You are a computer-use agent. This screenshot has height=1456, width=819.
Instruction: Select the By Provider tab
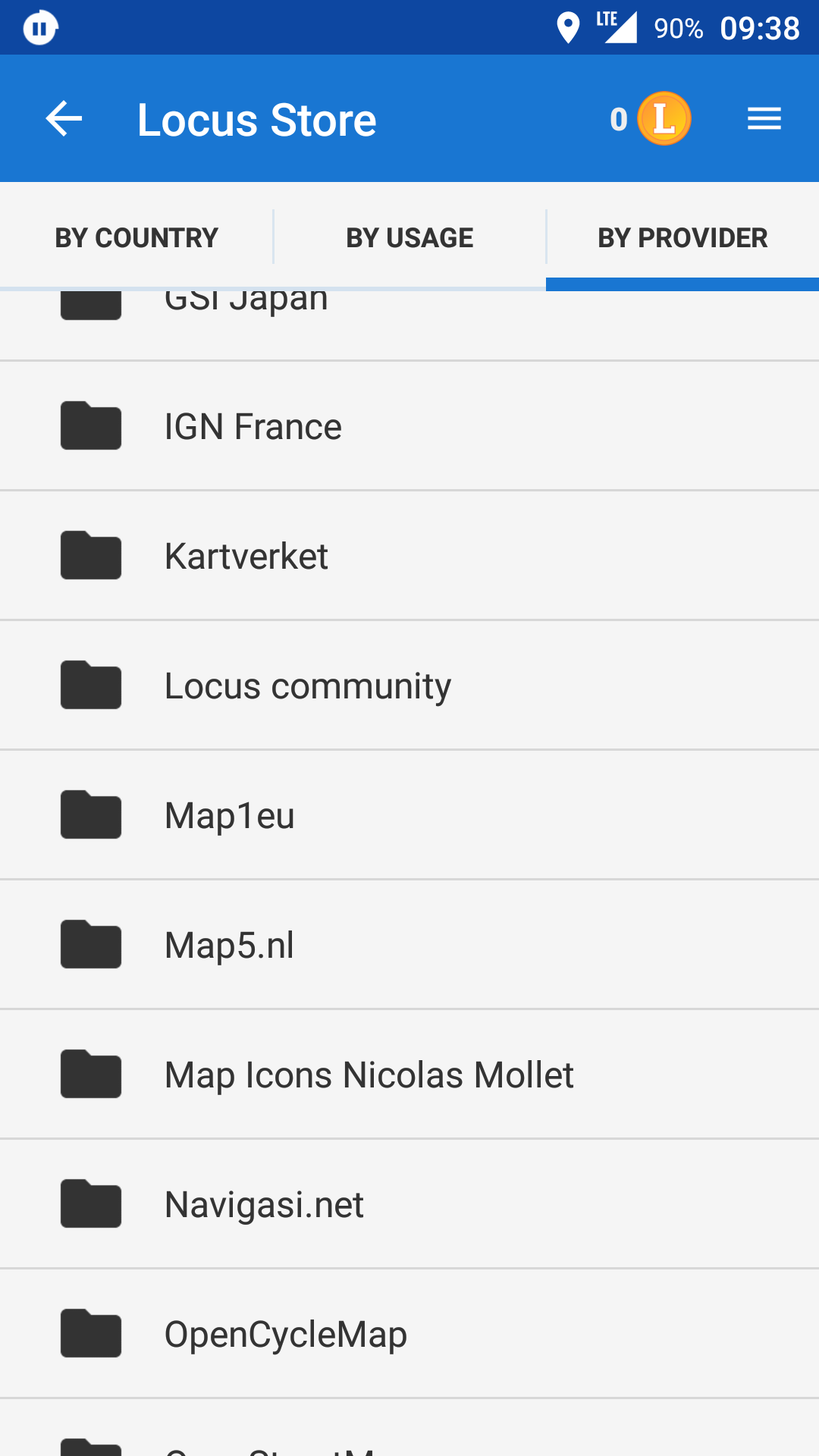pos(682,238)
